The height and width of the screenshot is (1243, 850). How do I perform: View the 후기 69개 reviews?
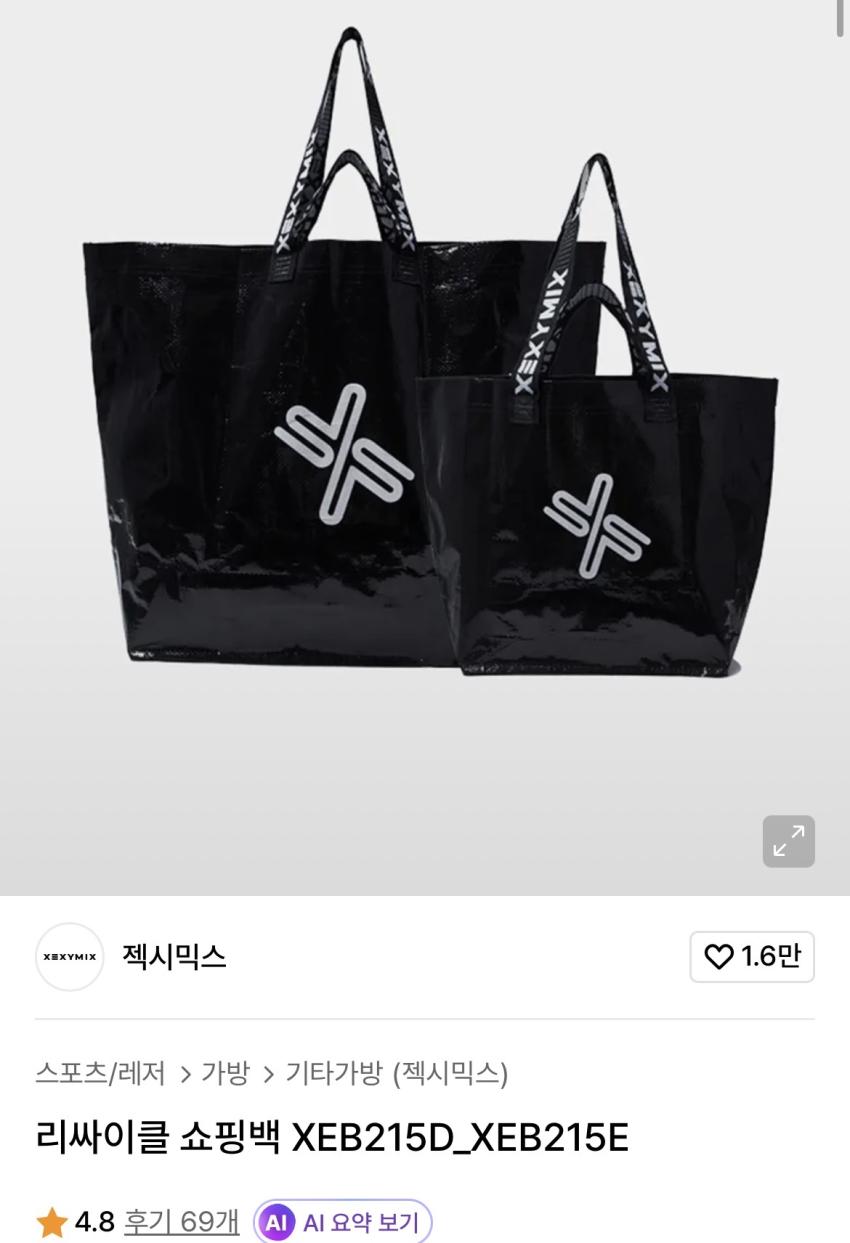182,1221
